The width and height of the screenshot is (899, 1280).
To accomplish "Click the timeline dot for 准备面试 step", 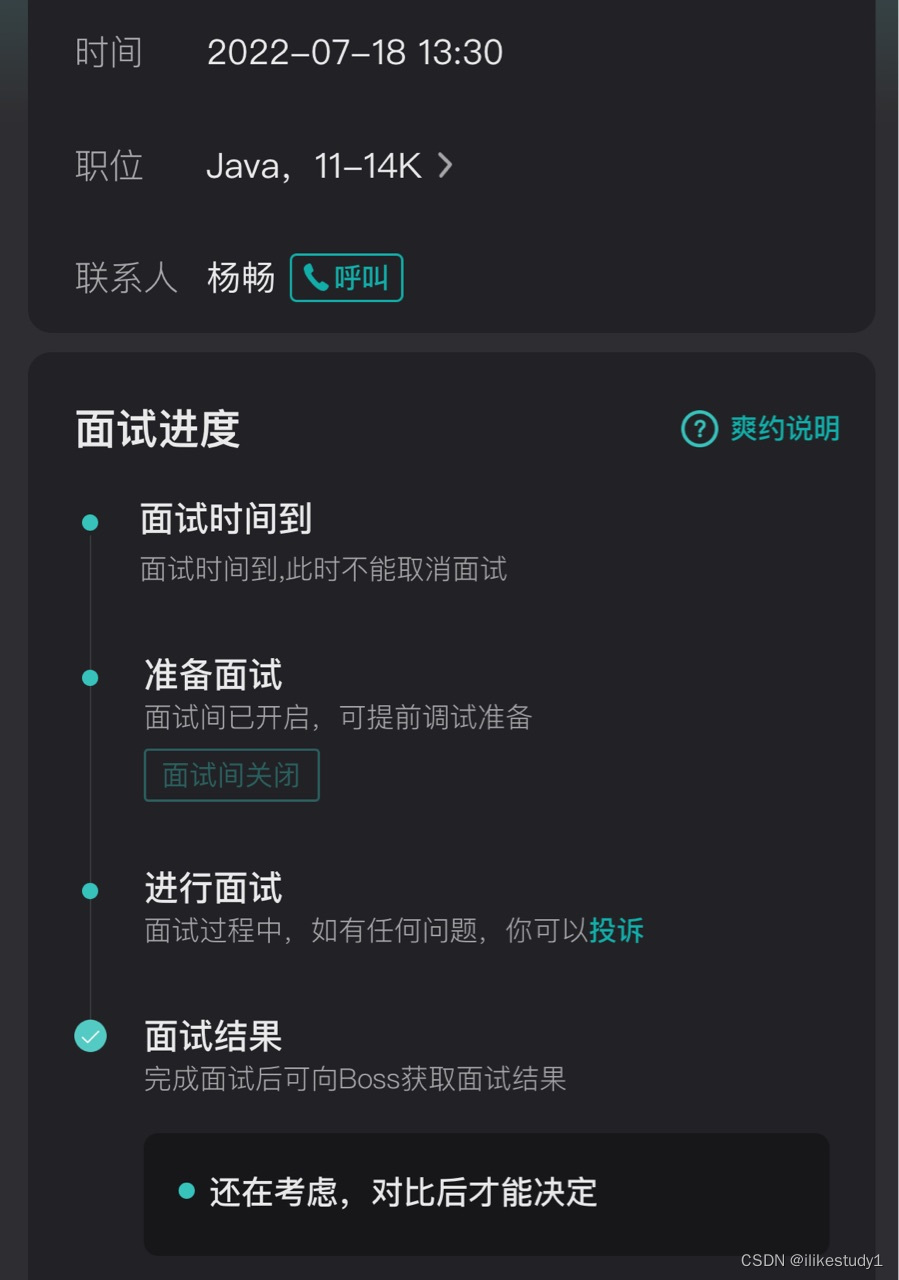I will [x=89, y=676].
